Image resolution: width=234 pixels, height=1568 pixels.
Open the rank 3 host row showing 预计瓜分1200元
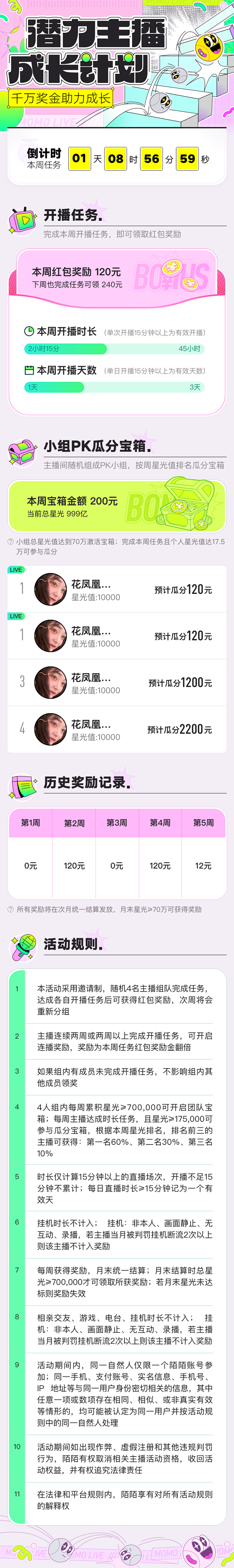(117, 682)
